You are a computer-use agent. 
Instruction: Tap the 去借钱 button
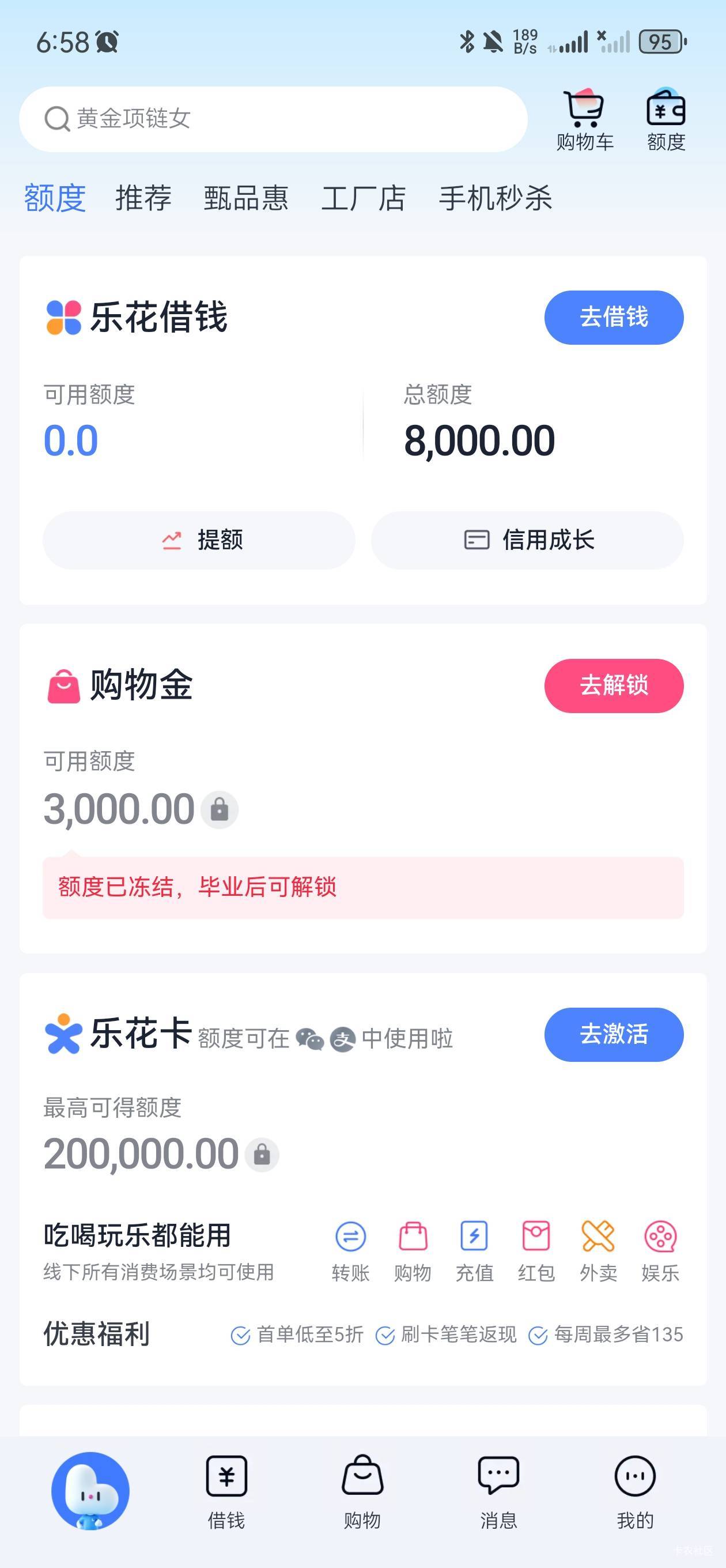614,317
